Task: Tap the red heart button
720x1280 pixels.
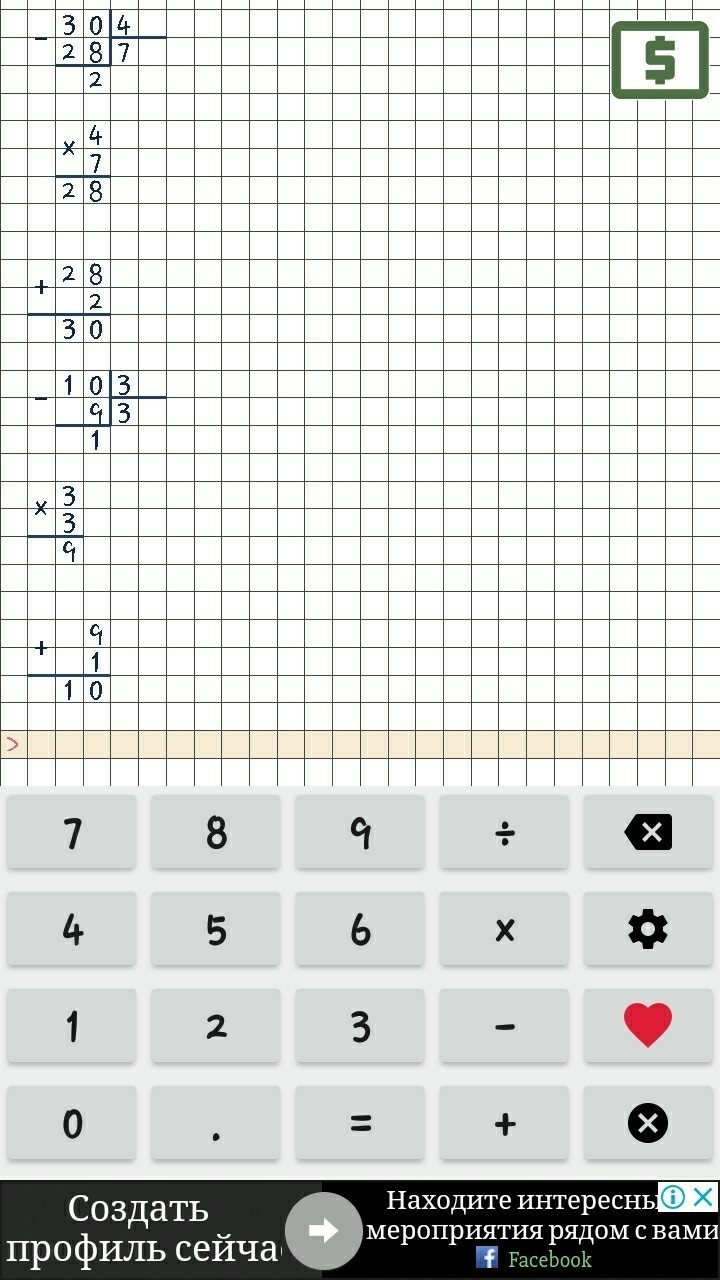Action: point(648,1026)
